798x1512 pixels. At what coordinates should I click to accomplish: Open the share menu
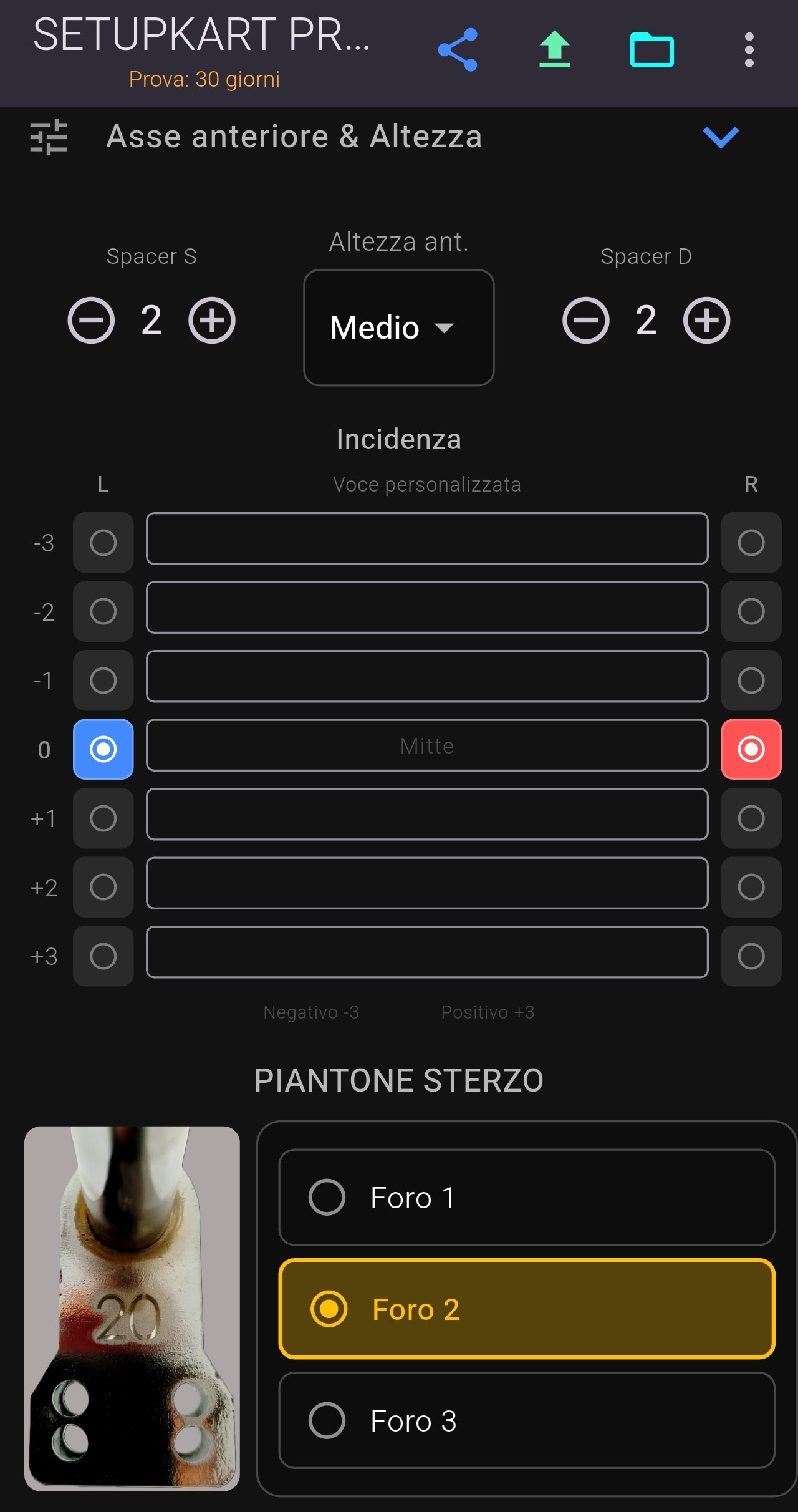tap(458, 50)
